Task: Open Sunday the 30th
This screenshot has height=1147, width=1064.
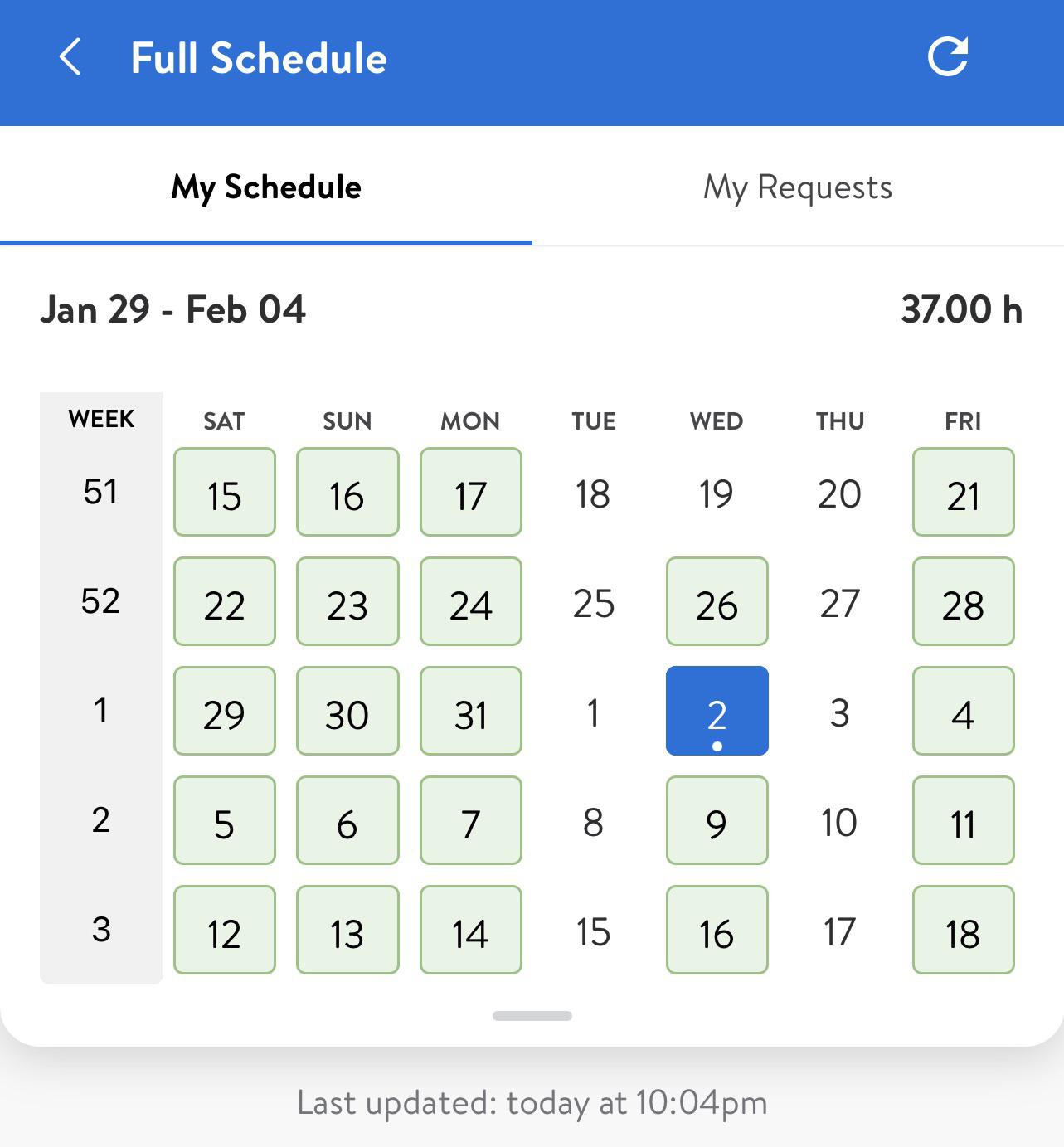Action: pyautogui.click(x=347, y=712)
